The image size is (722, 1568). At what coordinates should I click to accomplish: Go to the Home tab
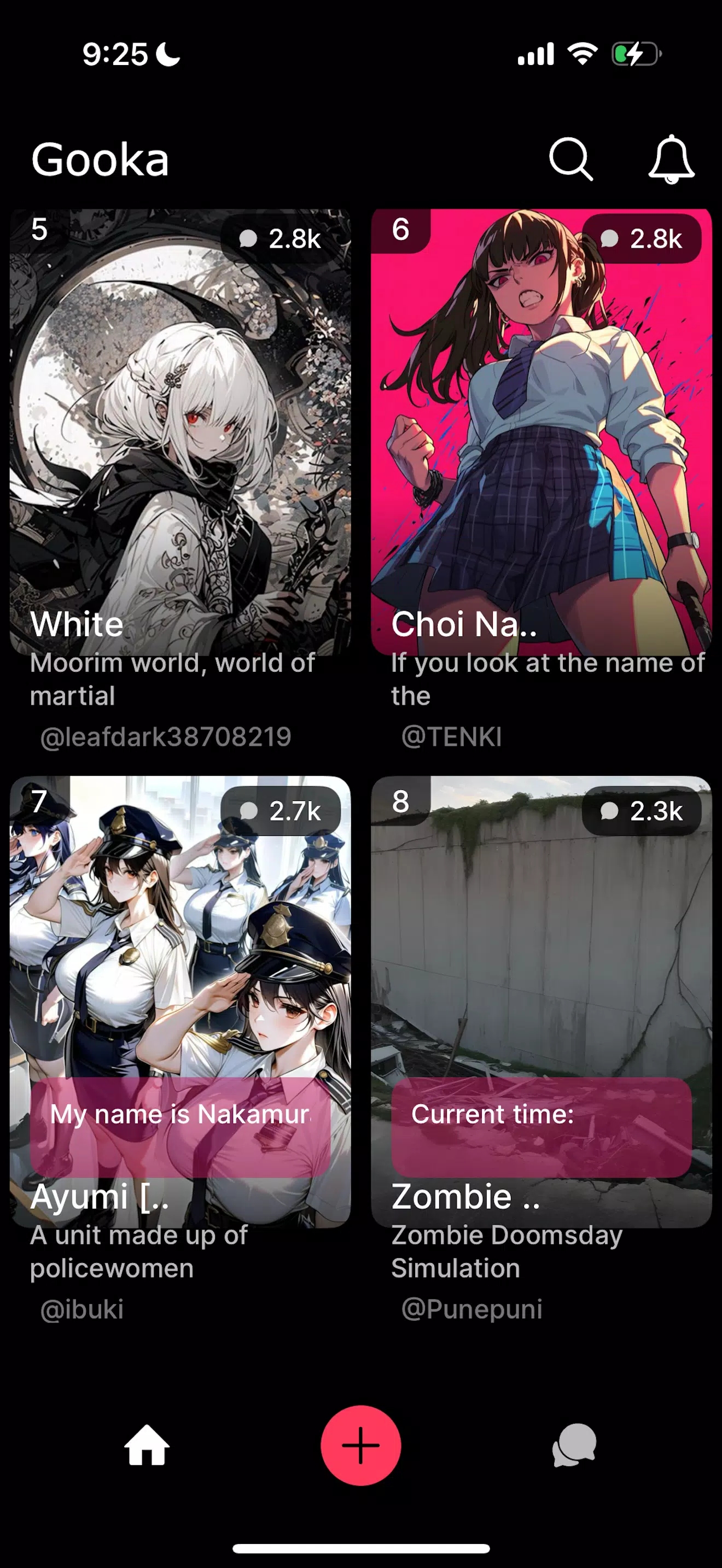147,1446
